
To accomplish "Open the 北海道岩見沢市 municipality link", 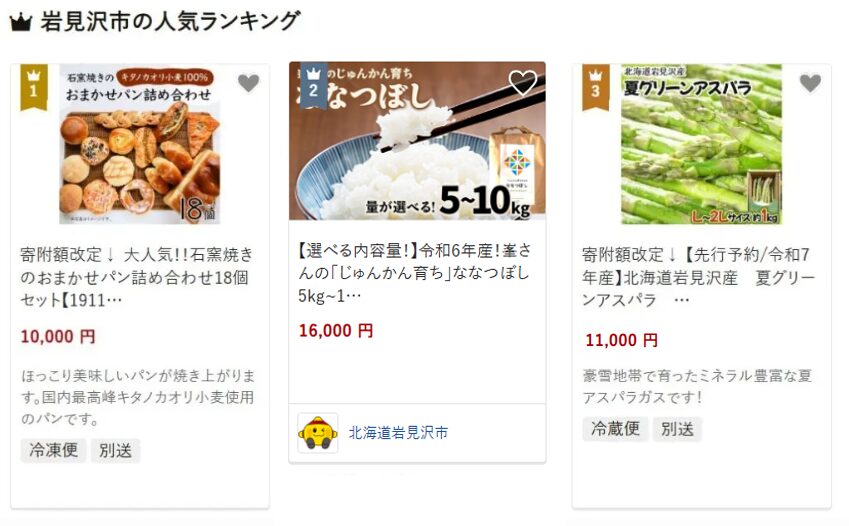I will coord(398,433).
